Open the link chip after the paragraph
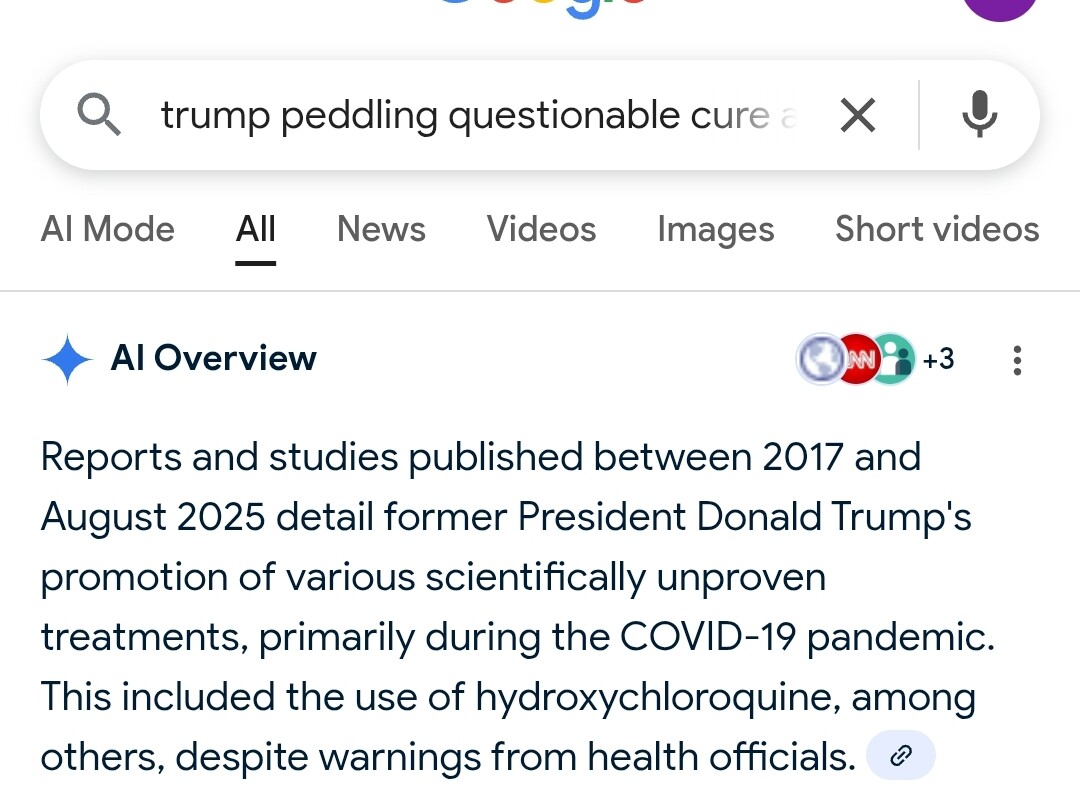 [x=900, y=756]
